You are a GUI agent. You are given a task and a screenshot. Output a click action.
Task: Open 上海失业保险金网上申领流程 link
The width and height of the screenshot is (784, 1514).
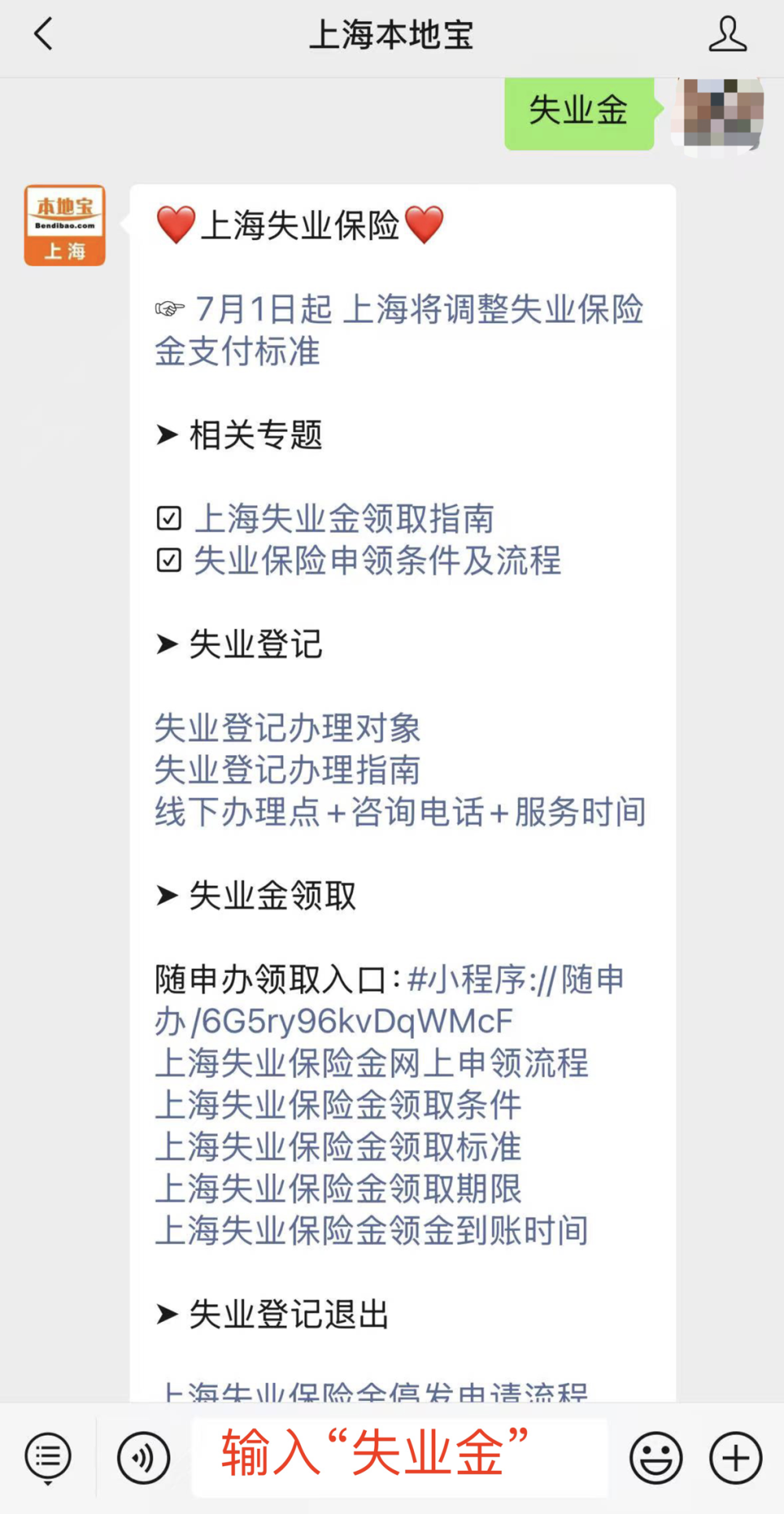pos(372,1063)
